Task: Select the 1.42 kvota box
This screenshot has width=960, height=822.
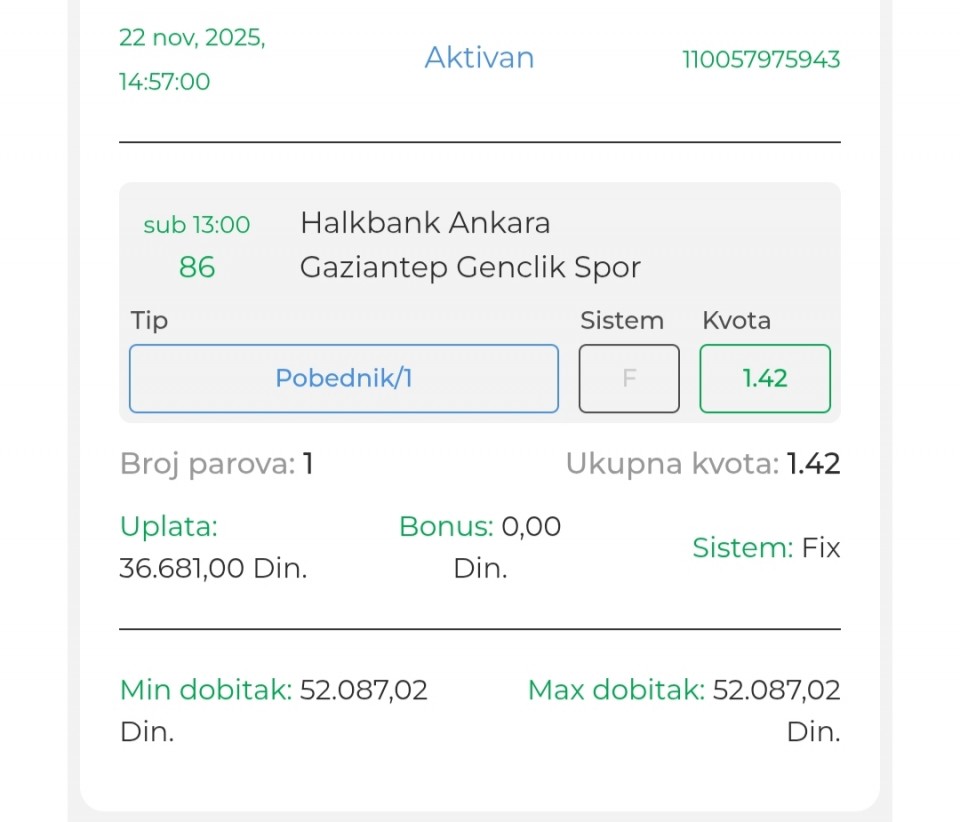Action: pos(765,379)
